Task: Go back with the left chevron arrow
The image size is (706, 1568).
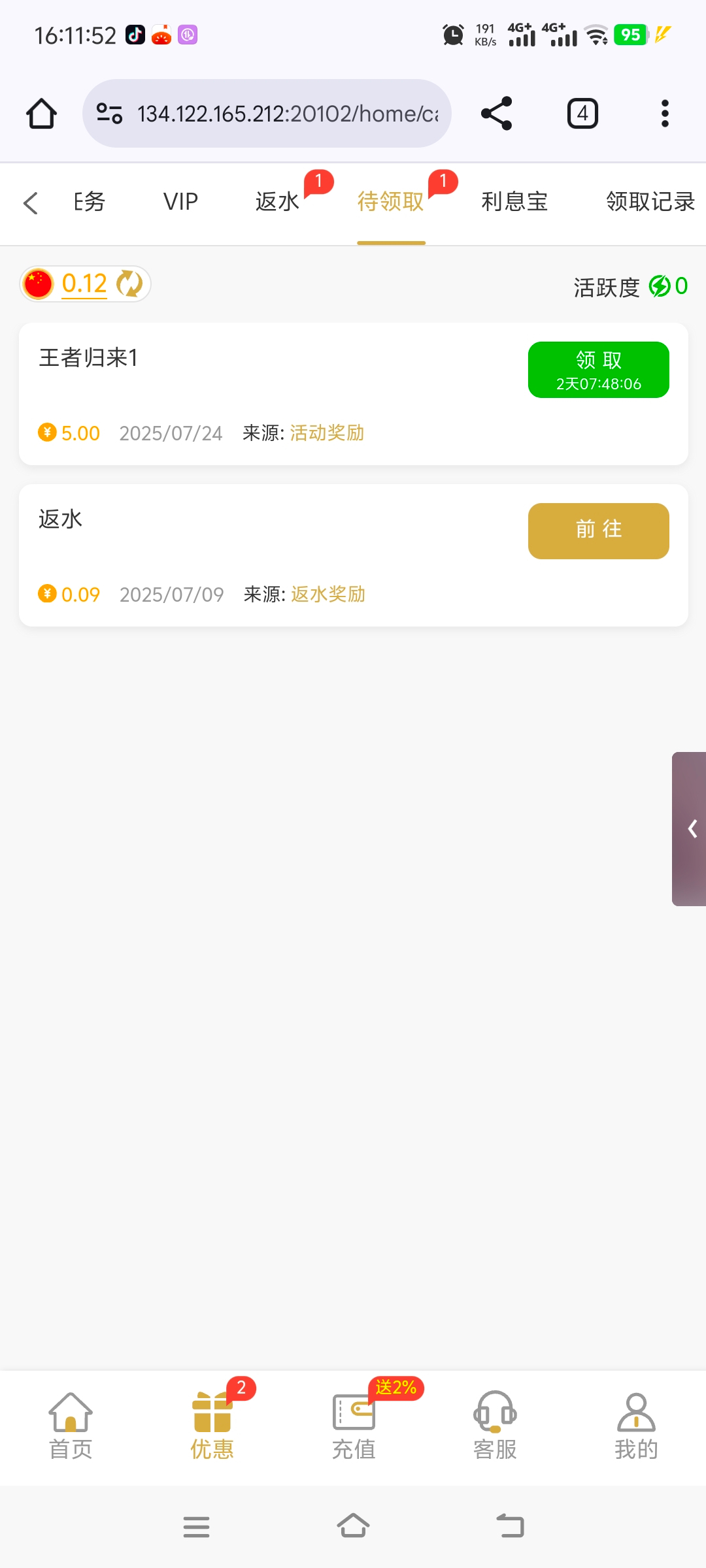Action: tap(31, 203)
